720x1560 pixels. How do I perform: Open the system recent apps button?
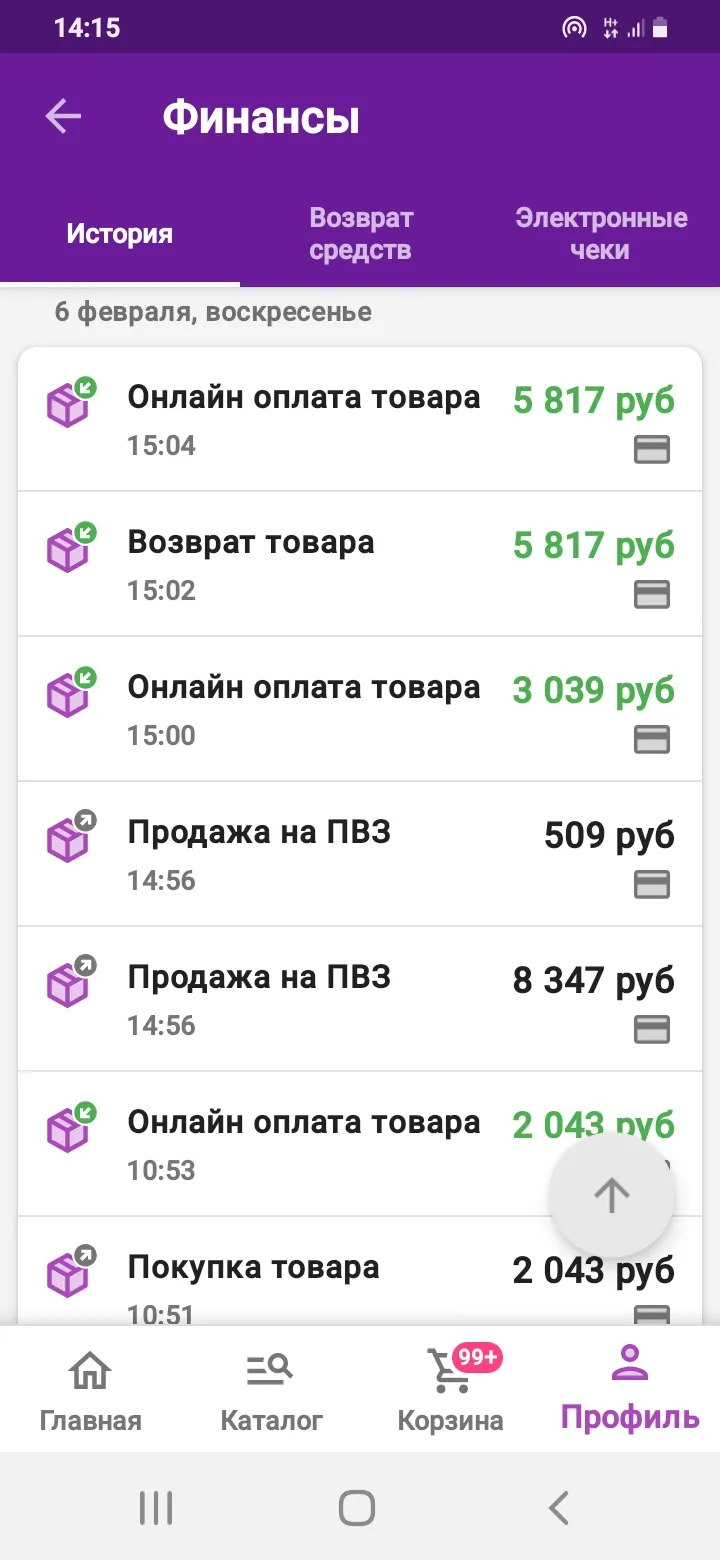157,1507
